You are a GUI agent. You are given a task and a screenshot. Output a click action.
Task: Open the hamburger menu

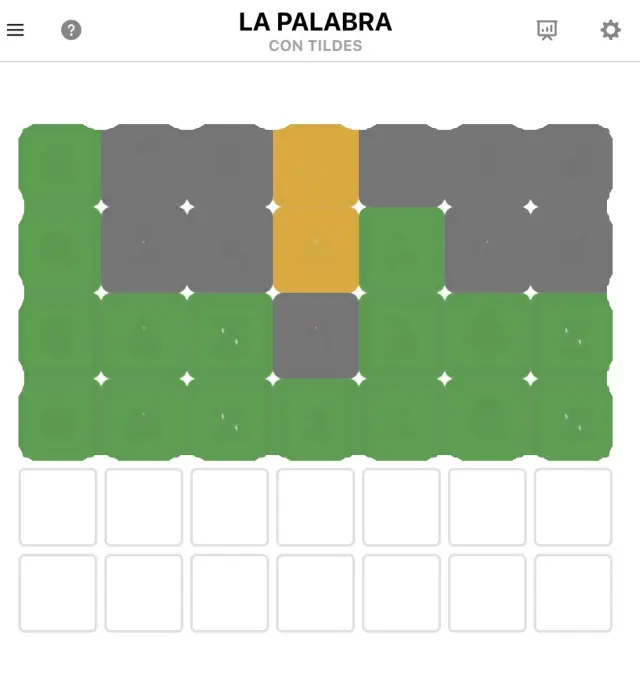15,30
